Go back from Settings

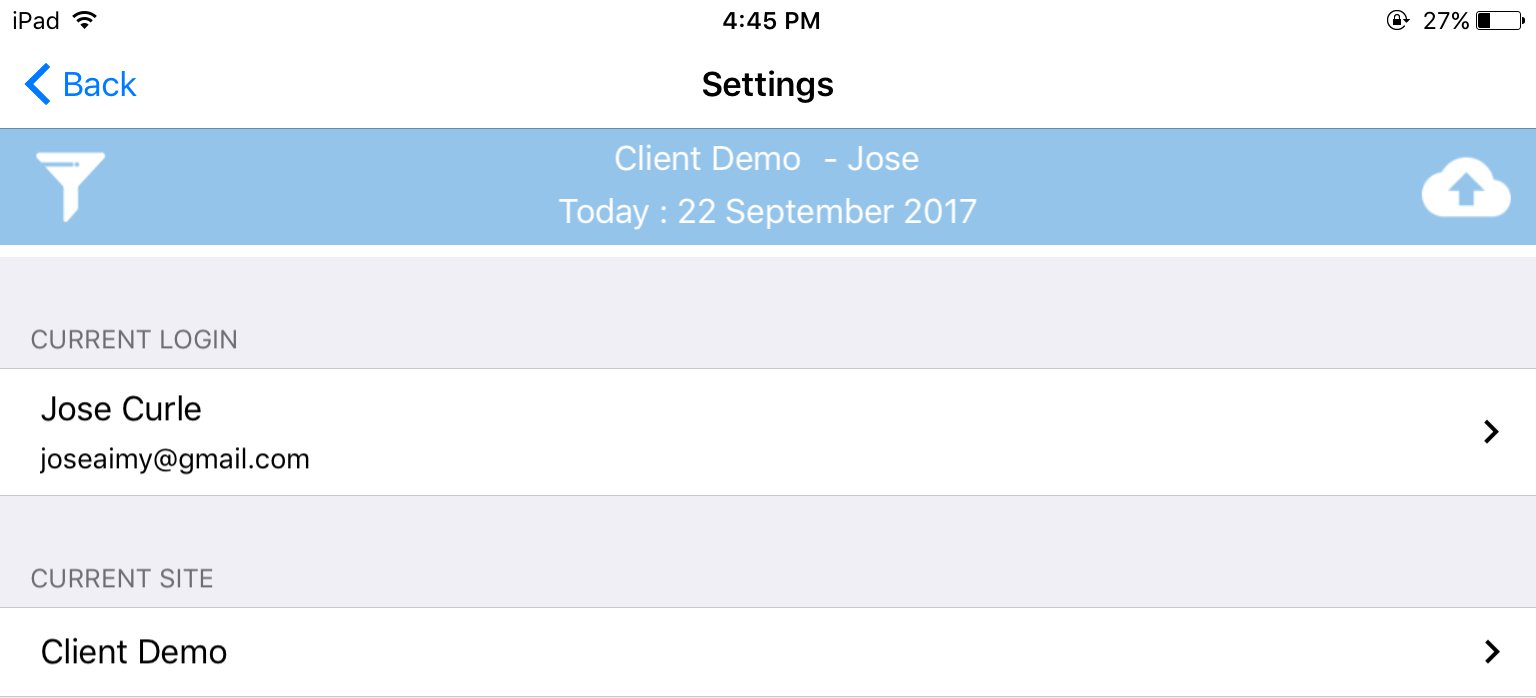(81, 85)
